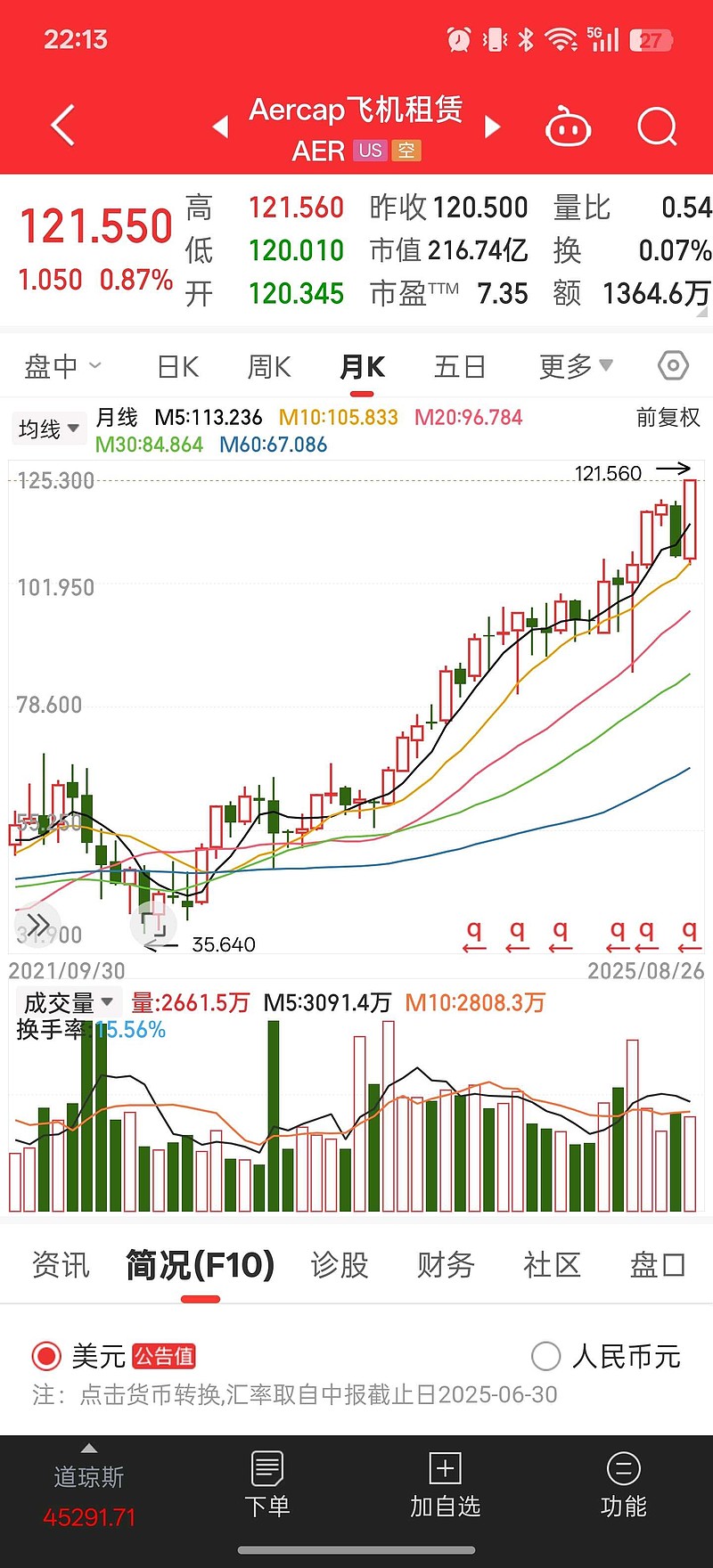Open the 成交量 indicator dropdown
This screenshot has height=1568, width=713.
click(x=68, y=1002)
